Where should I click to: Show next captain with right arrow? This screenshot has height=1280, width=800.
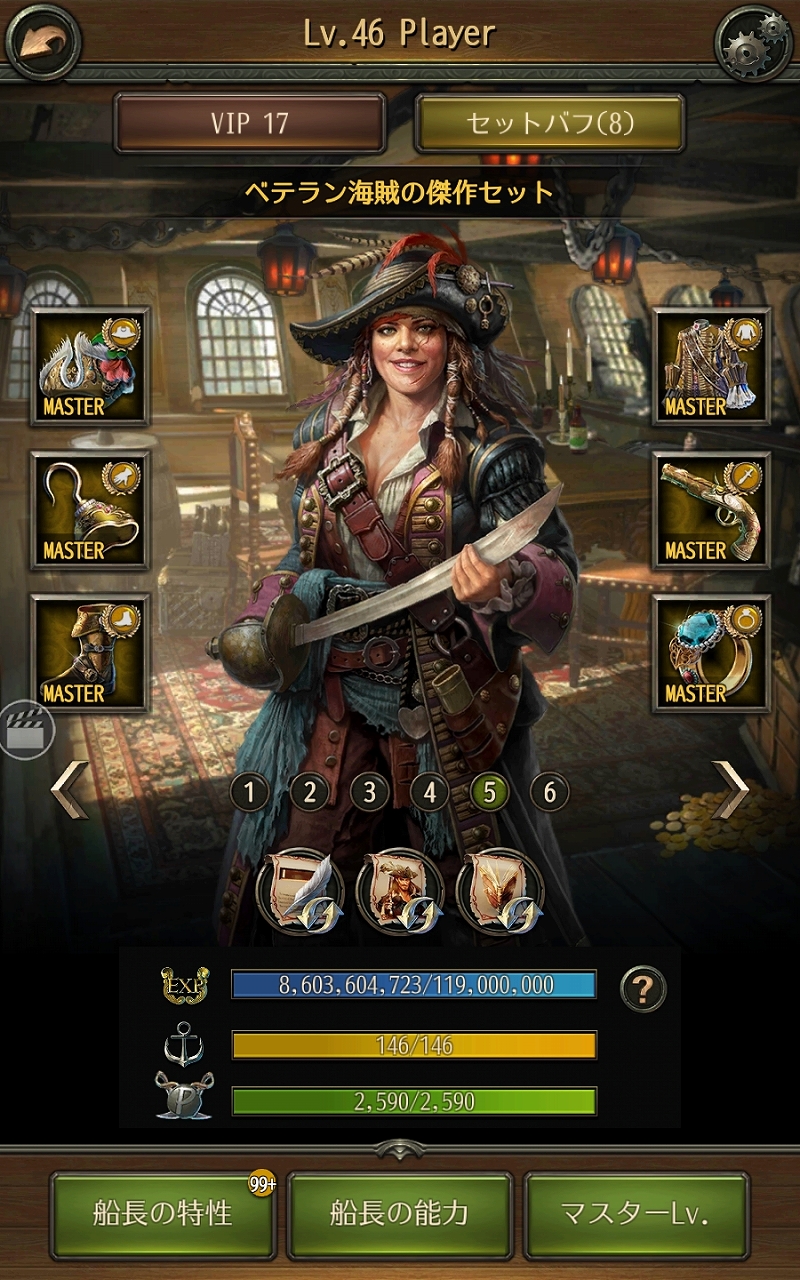pos(730,790)
